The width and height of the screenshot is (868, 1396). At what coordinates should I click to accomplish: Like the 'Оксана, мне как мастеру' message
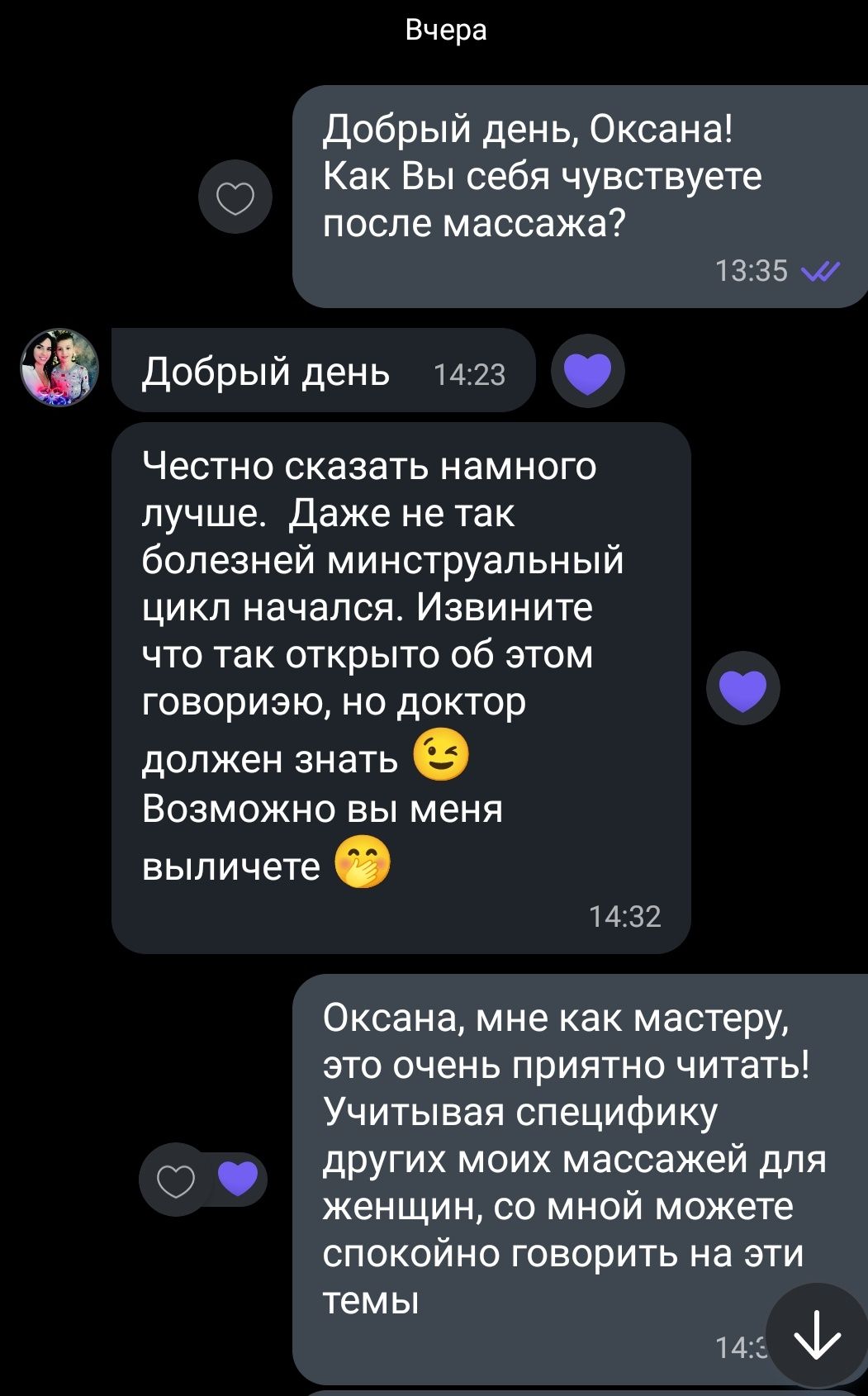click(x=176, y=1180)
